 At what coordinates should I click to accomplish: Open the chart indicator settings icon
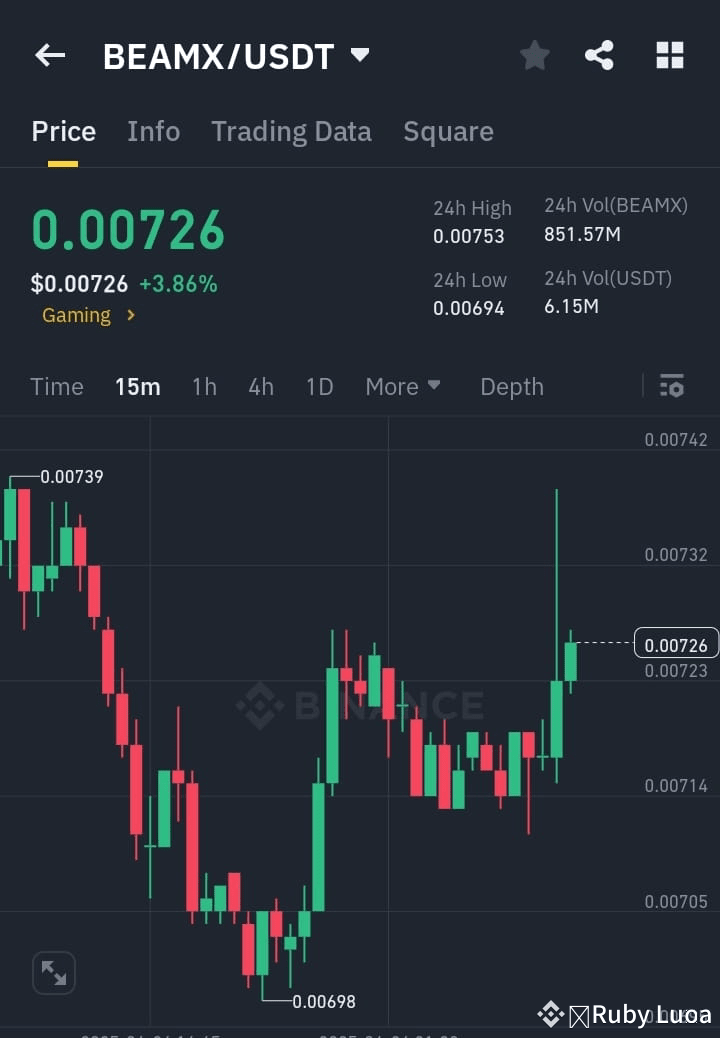click(671, 386)
